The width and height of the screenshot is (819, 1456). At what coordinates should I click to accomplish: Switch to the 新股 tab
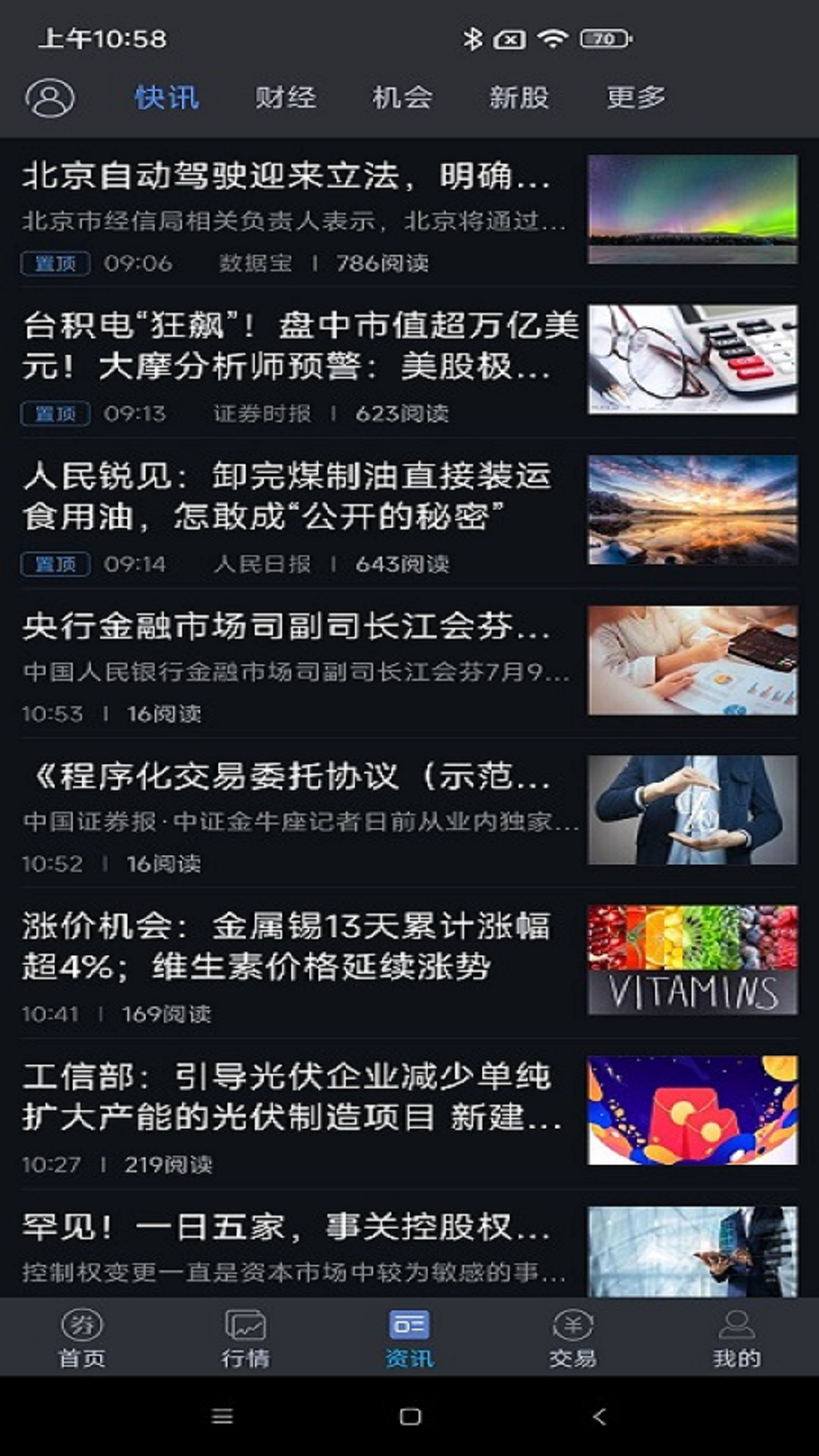click(519, 98)
